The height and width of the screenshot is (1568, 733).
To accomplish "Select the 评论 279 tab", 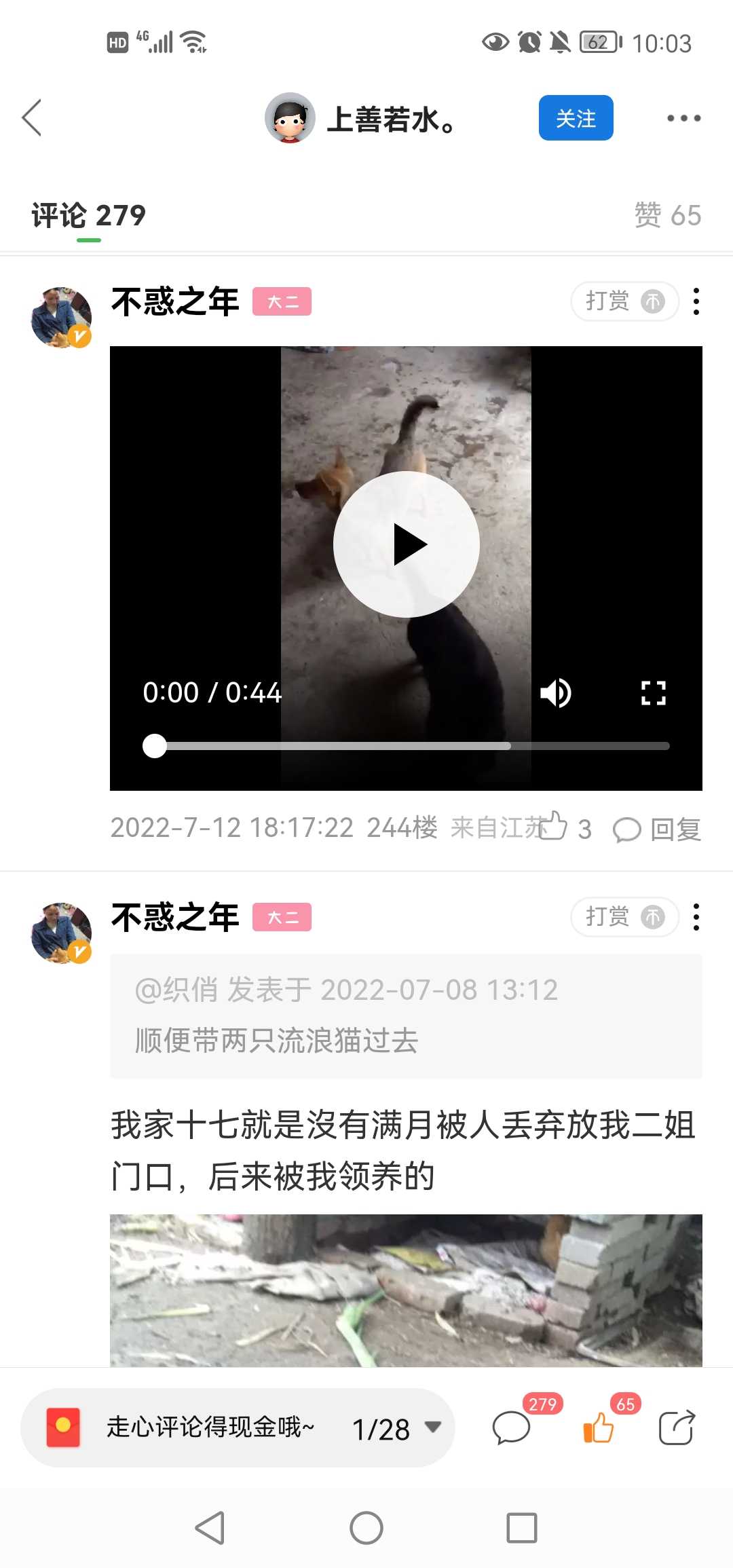I will coord(88,215).
